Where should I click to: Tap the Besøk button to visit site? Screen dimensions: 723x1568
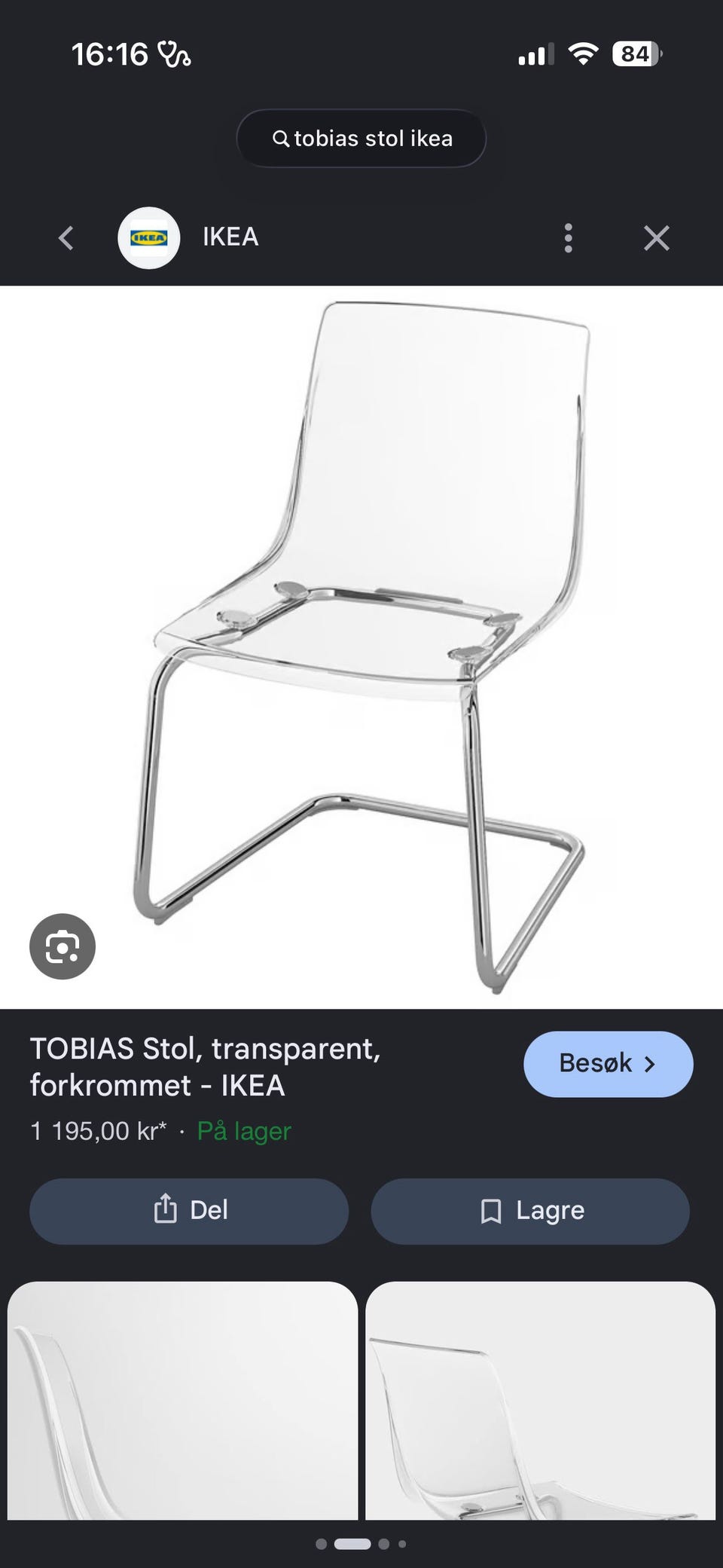point(609,1064)
